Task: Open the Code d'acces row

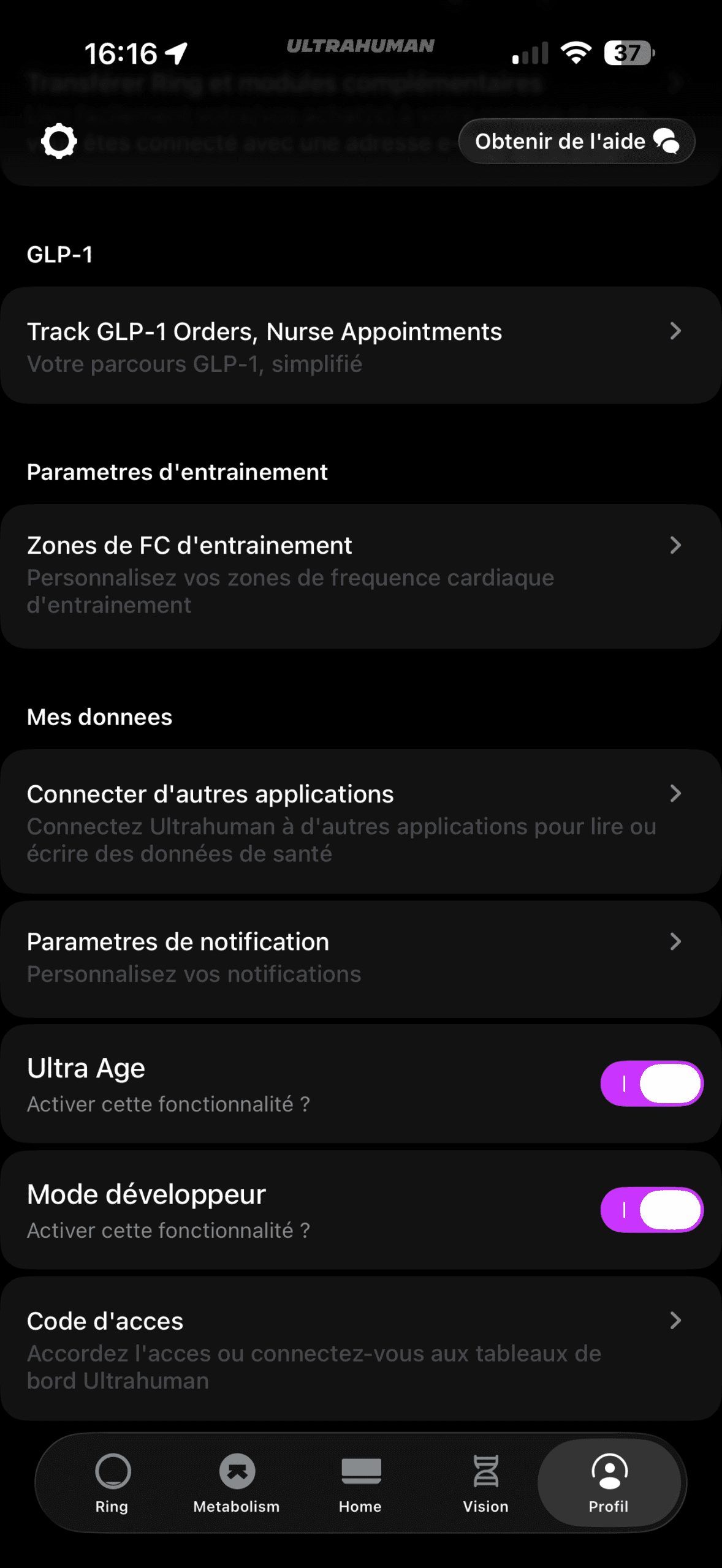Action: (360, 1349)
